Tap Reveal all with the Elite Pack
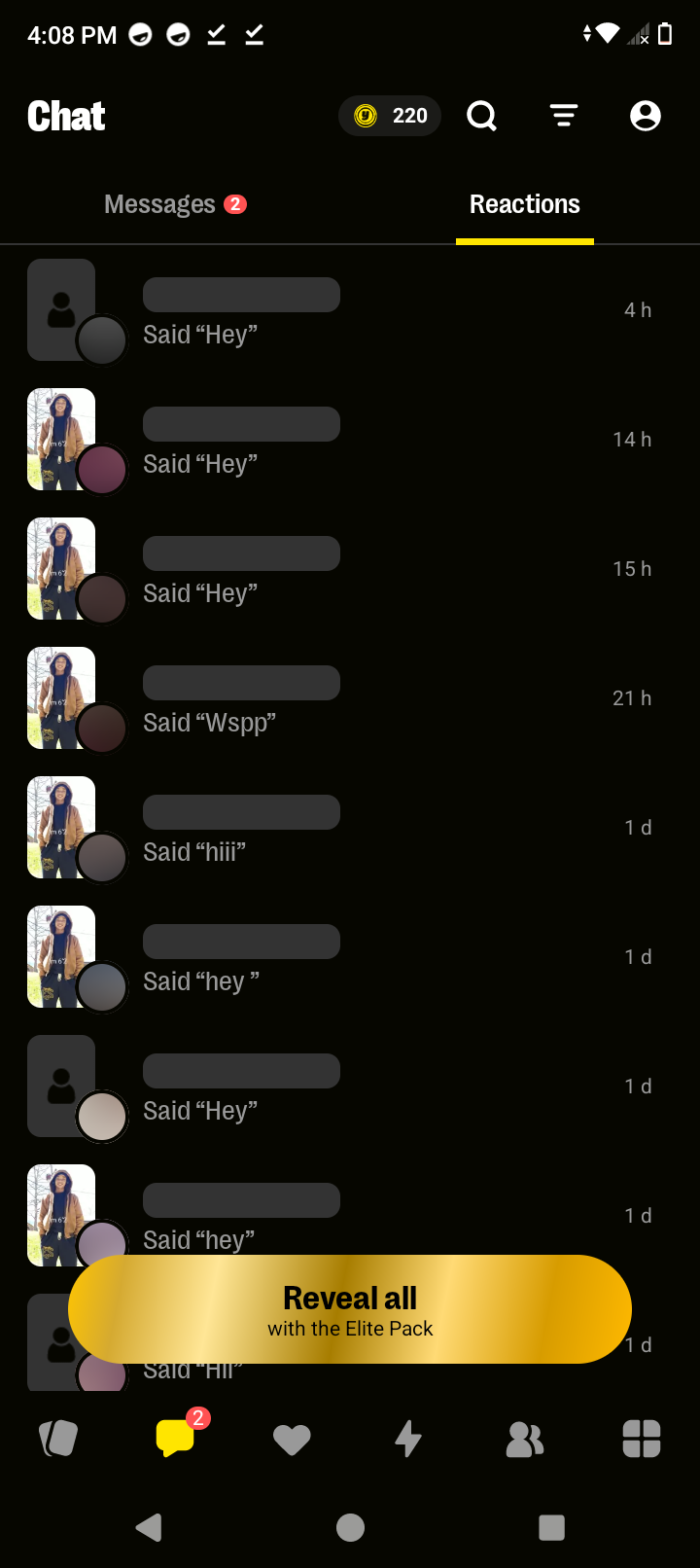Image resolution: width=700 pixels, height=1568 pixels. tap(349, 1308)
